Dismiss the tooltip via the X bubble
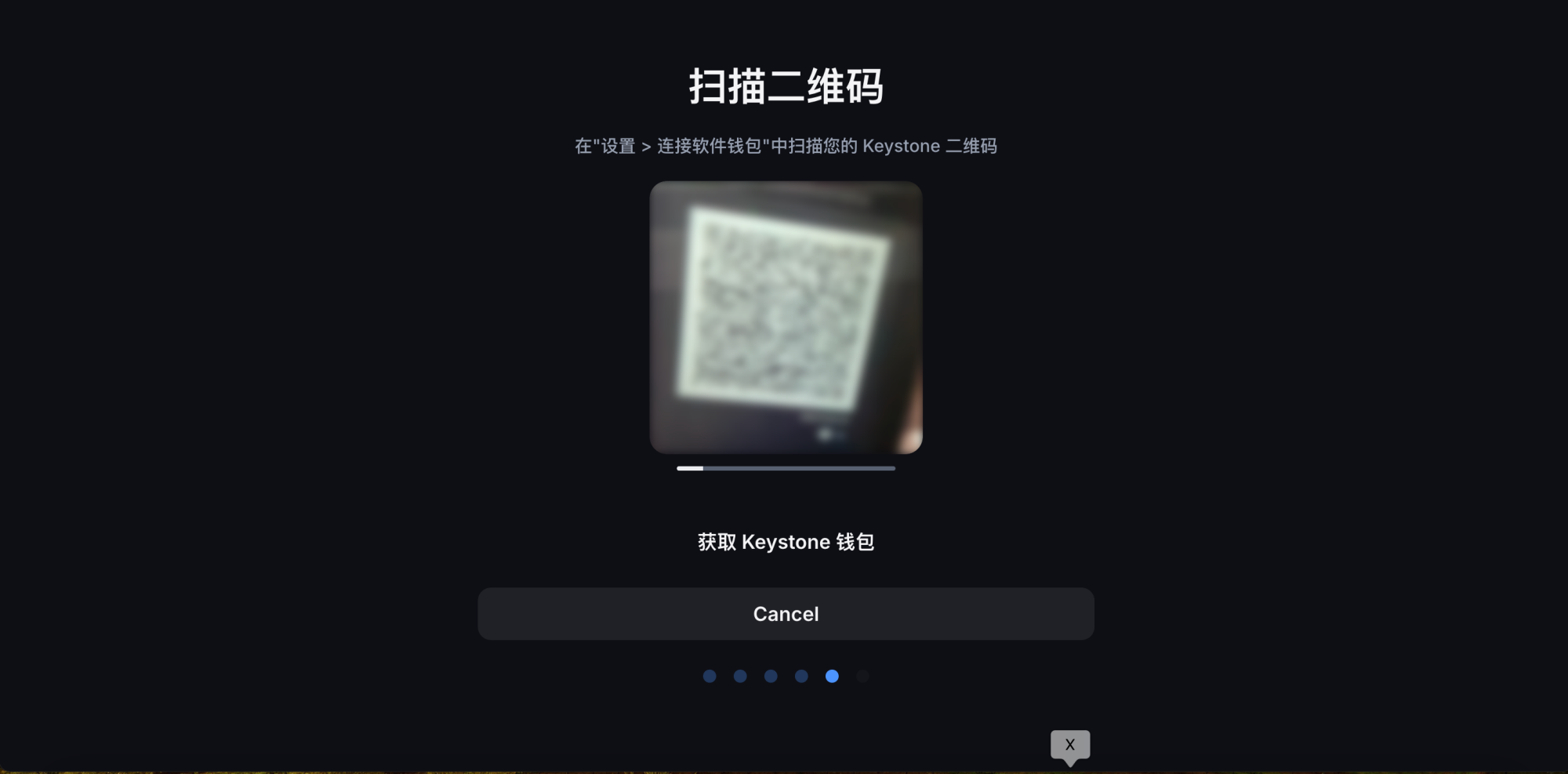Screen dimensions: 1568x774 tap(1069, 745)
